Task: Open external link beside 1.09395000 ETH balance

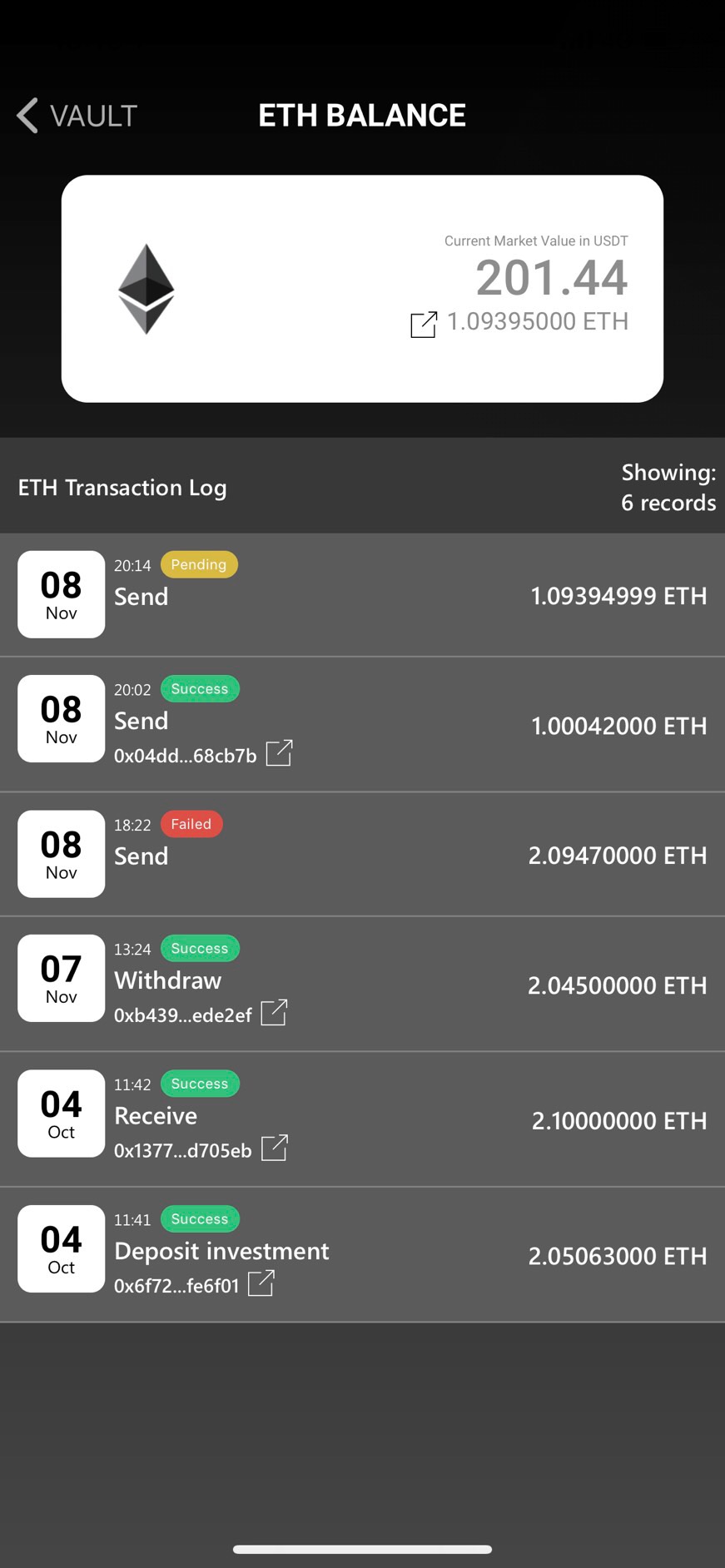Action: tap(424, 324)
